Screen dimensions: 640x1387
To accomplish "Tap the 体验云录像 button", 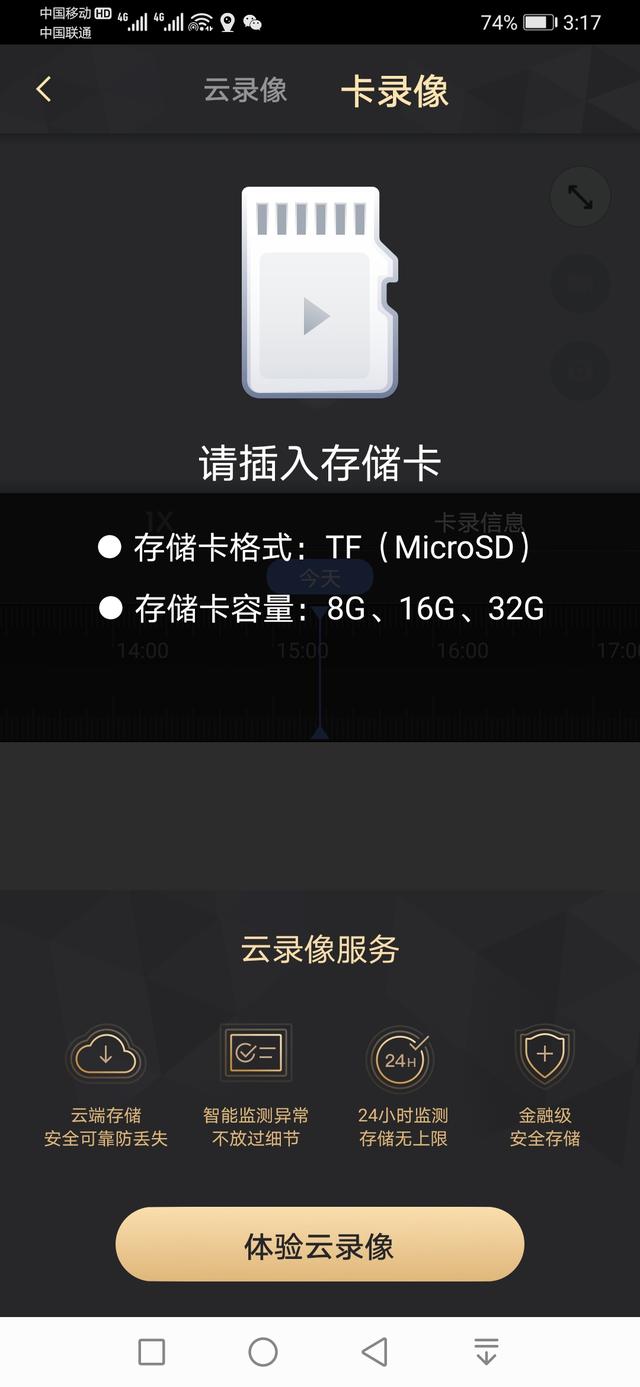I will [320, 1245].
